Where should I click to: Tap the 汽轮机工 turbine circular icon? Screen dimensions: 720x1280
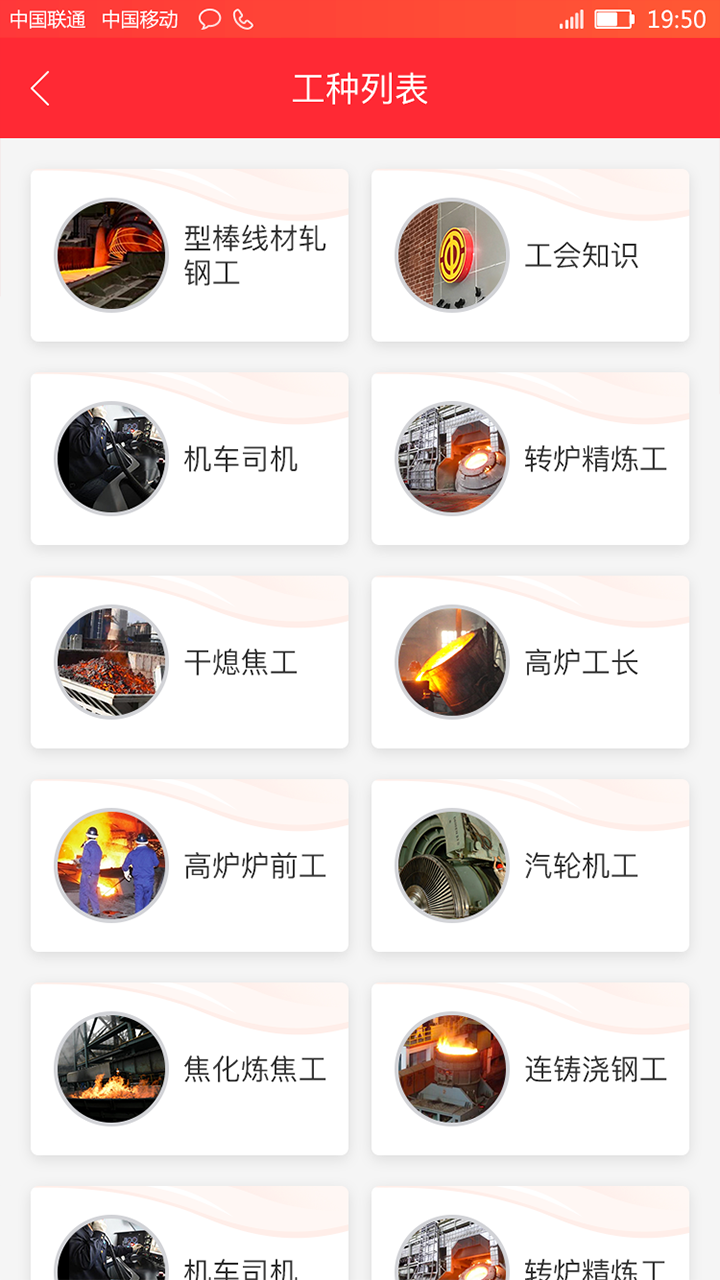click(x=451, y=865)
